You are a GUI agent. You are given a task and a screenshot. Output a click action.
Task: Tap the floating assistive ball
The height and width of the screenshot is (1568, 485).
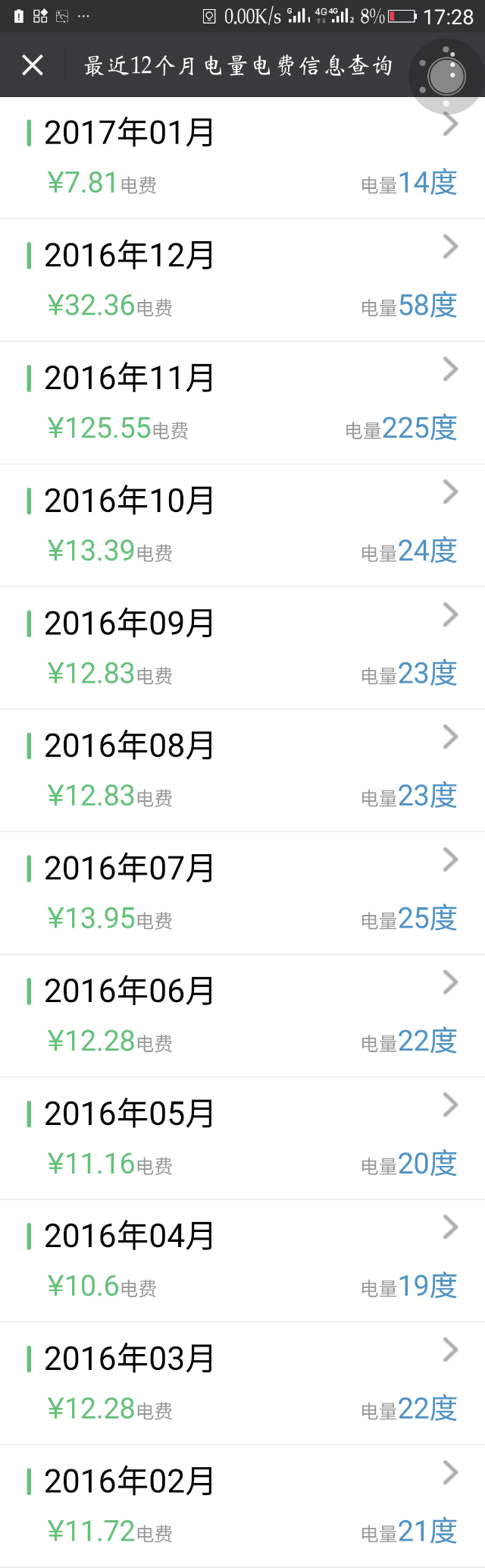click(446, 76)
